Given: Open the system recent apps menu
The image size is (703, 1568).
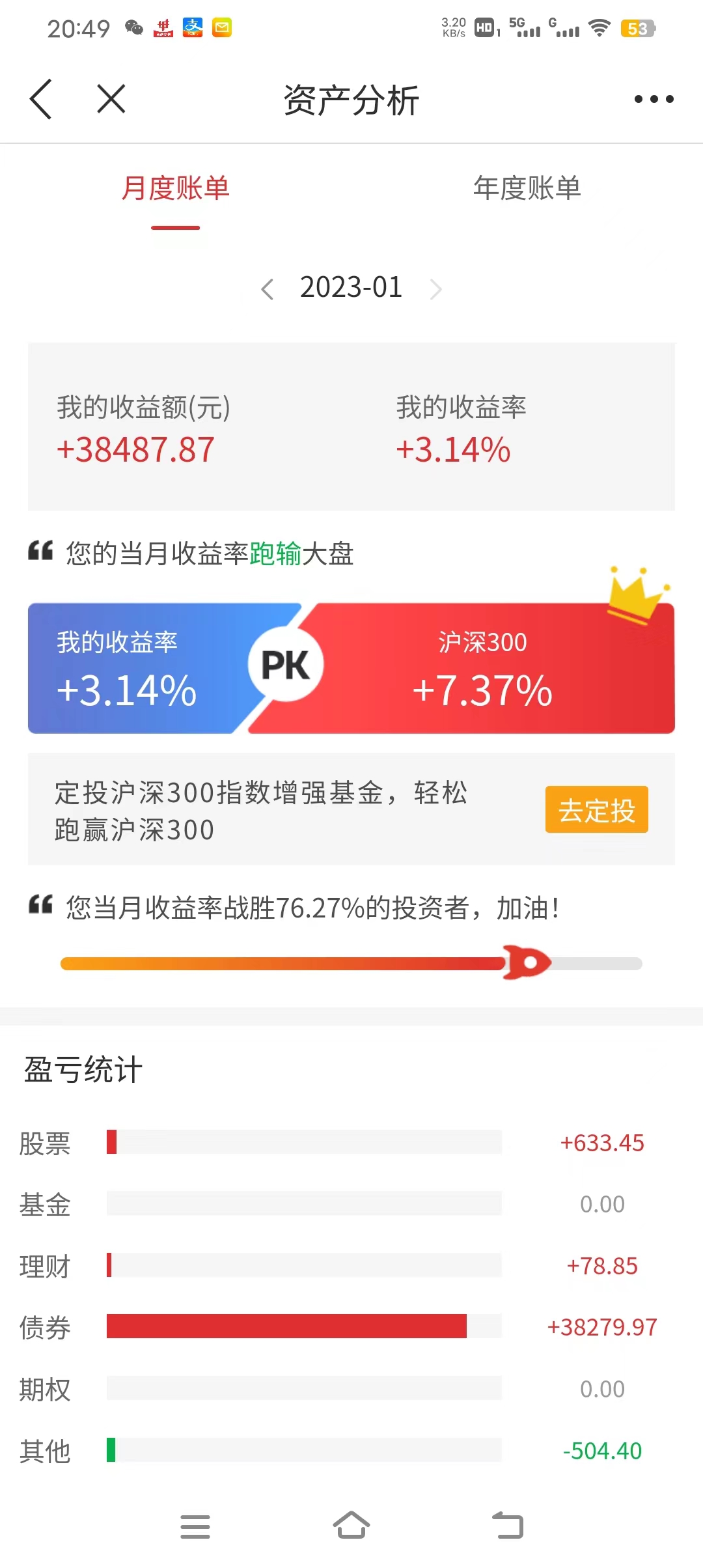Looking at the screenshot, I should click(195, 1526).
